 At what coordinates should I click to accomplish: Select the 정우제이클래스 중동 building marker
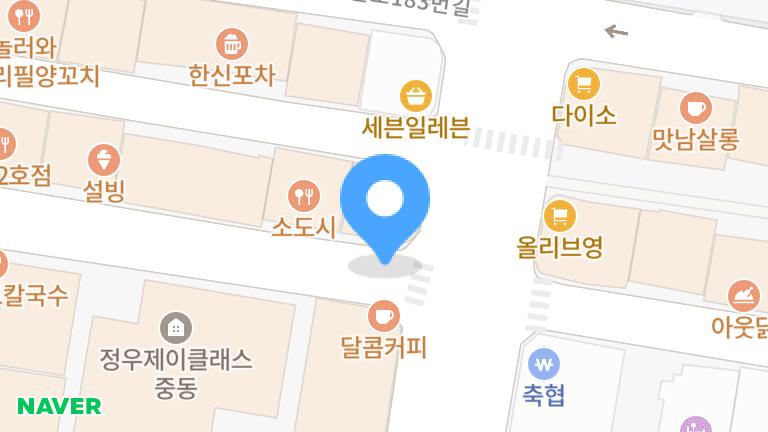point(175,326)
